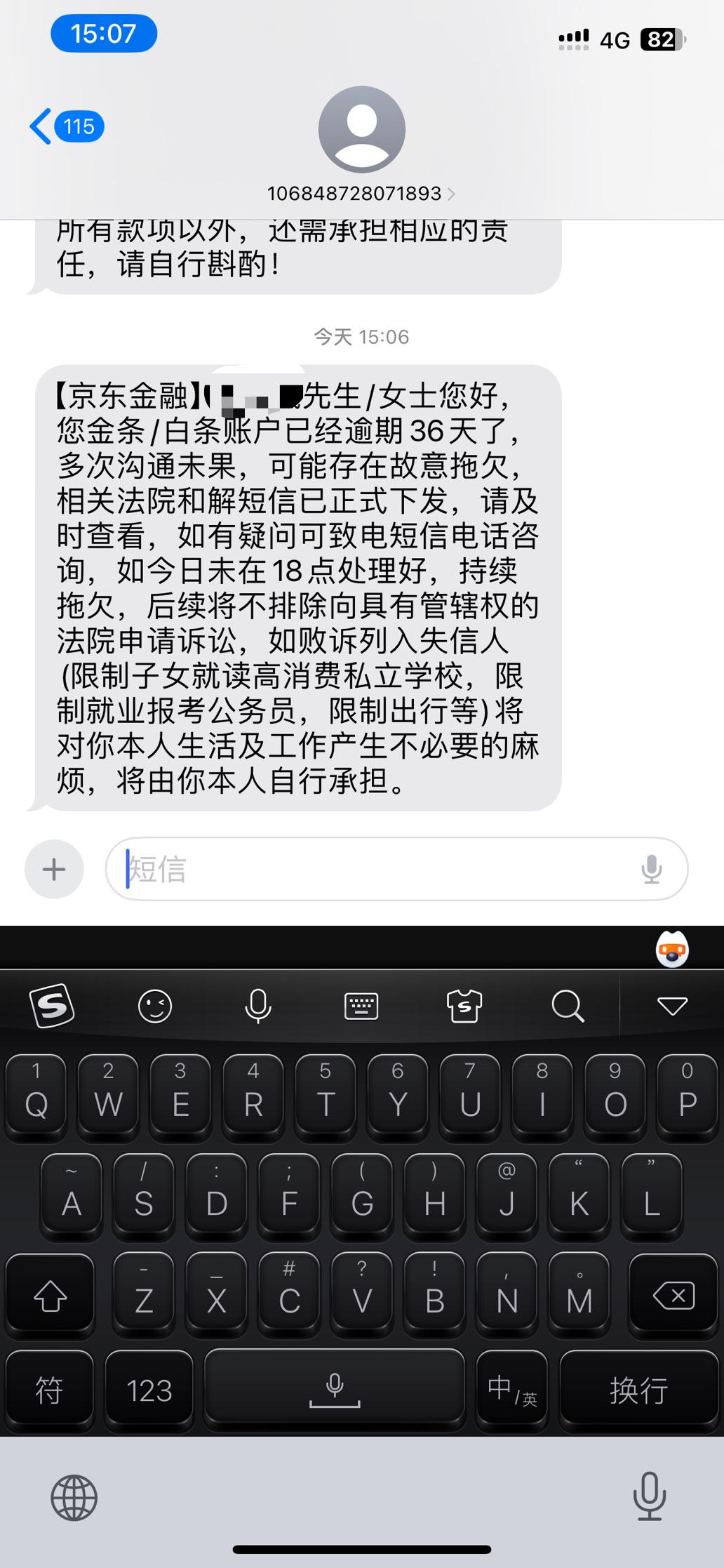Switch keyboards with the globe icon
This screenshot has height=1568, width=724.
coord(74,1497)
